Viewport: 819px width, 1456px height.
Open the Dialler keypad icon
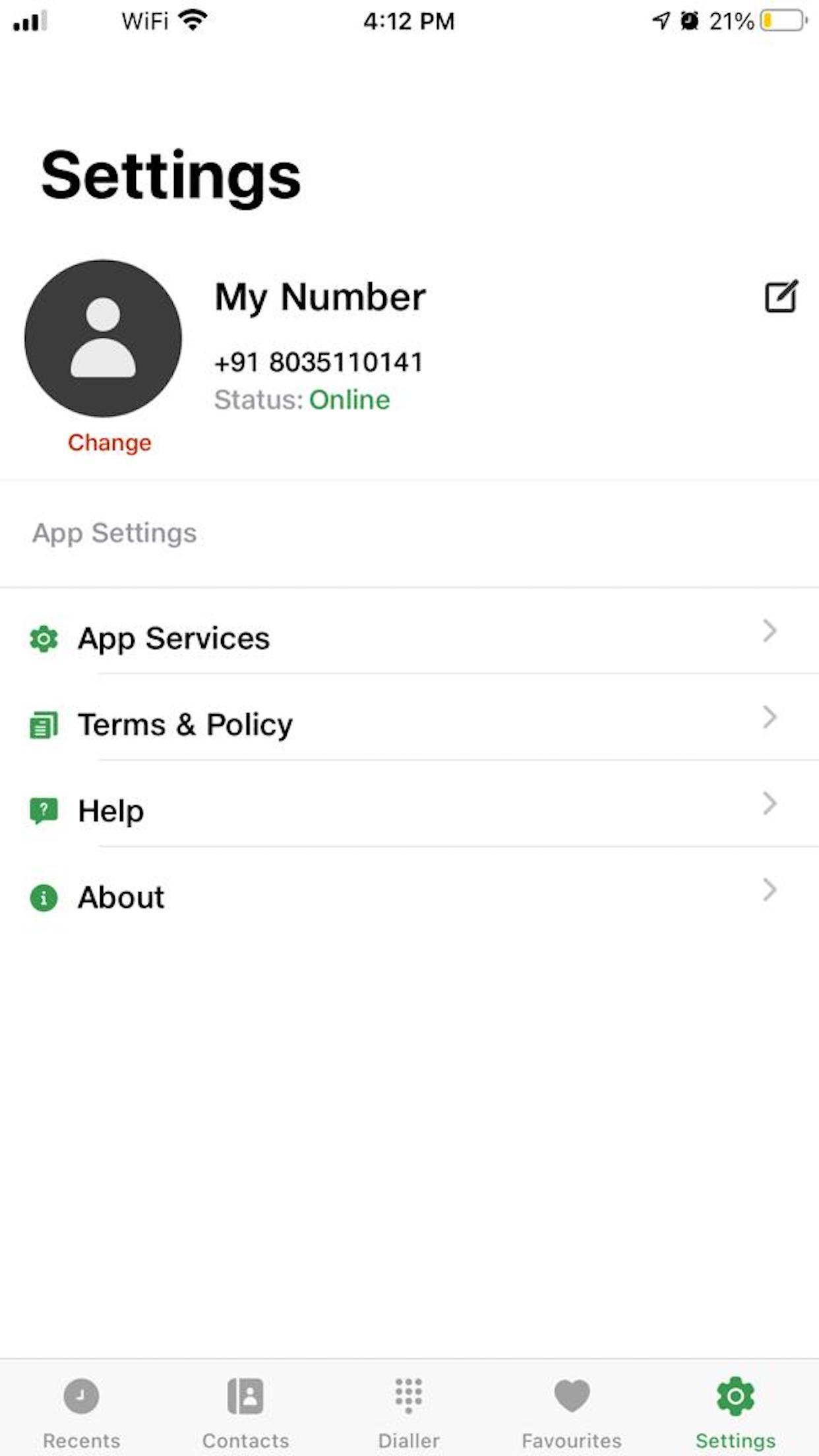409,1396
